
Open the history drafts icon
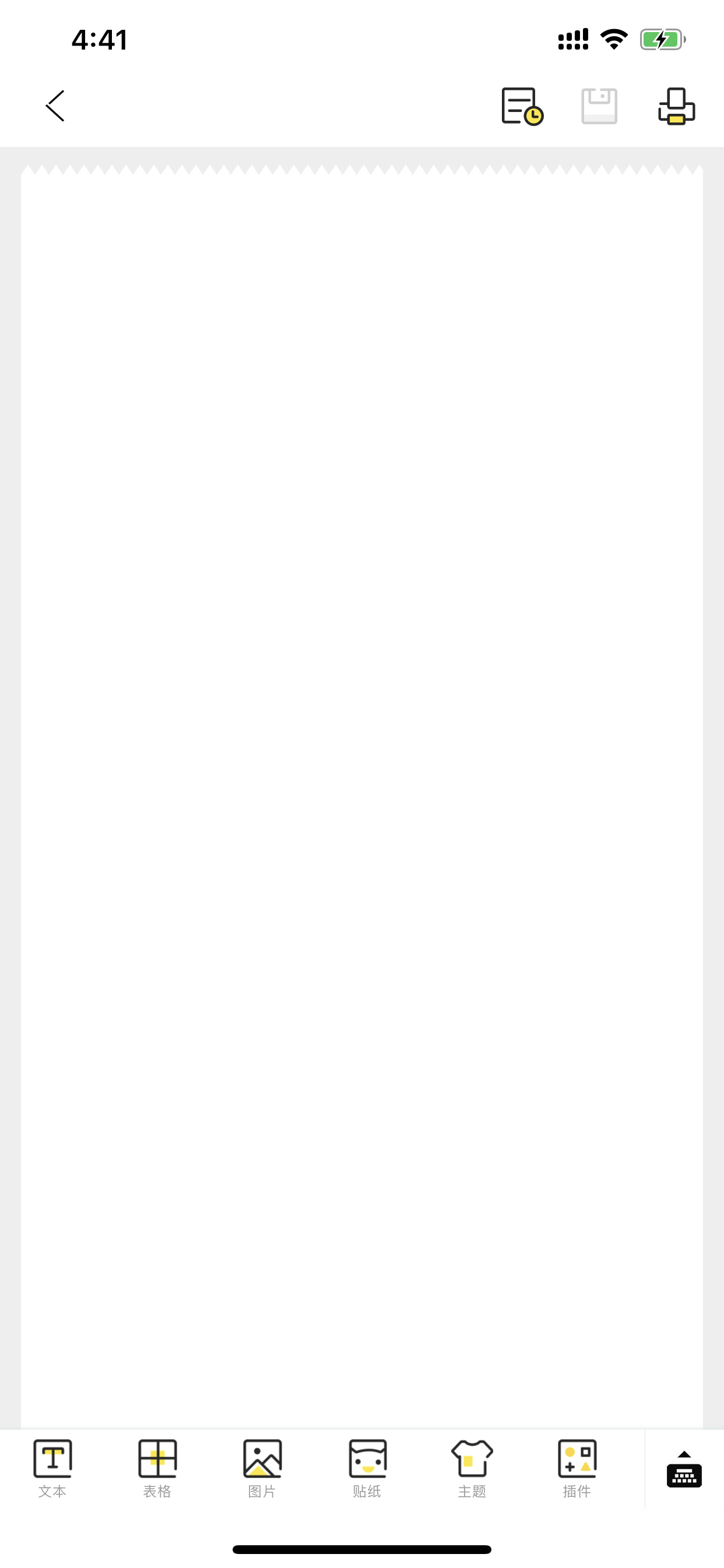pyautogui.click(x=522, y=106)
